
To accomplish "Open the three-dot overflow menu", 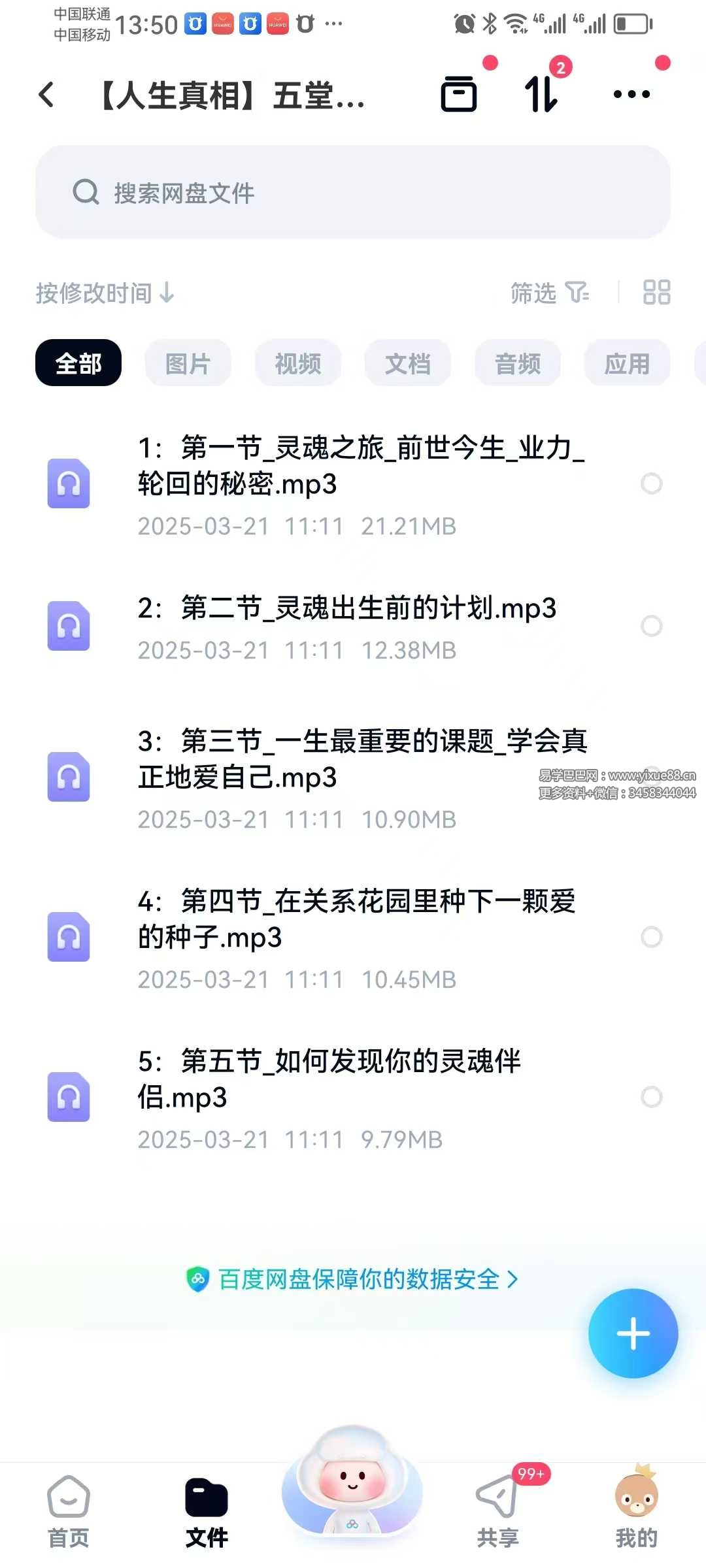I will coord(631,94).
